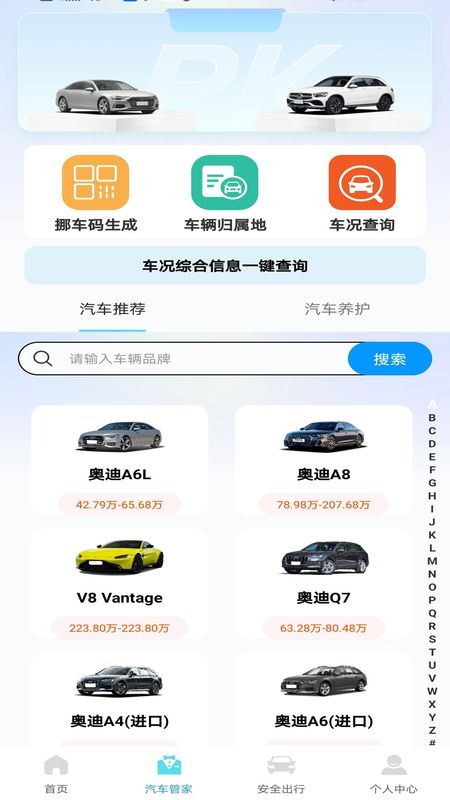This screenshot has height=800, width=450.
Task: Jump to letter B in index
Action: click(x=432, y=418)
